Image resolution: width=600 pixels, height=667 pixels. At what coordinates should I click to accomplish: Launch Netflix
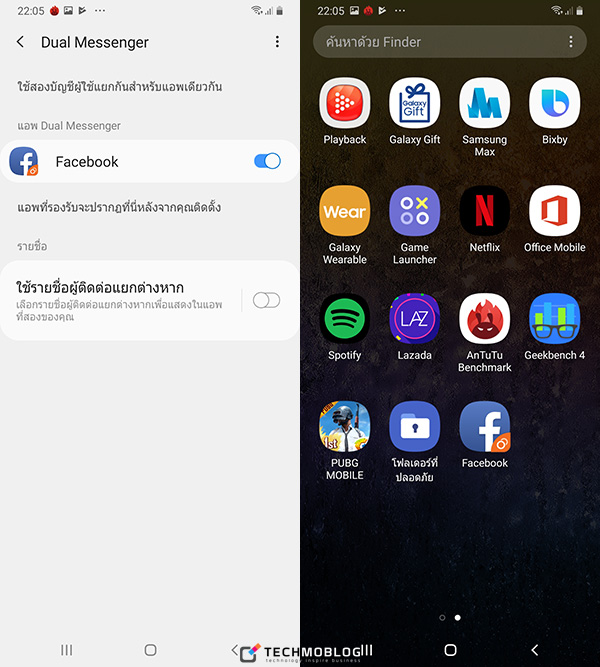click(x=485, y=212)
